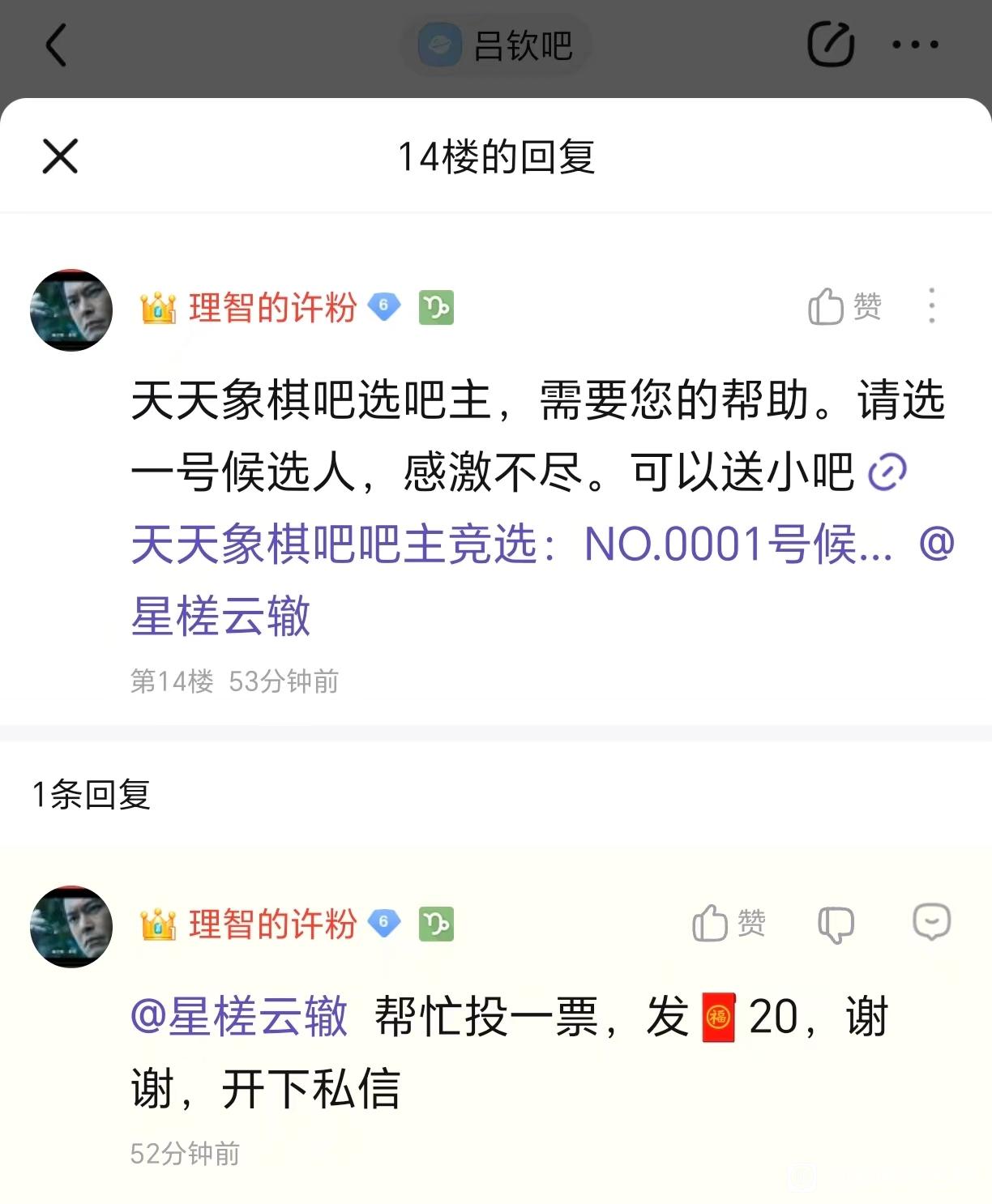Dislike the reply posted 52分钟前
Viewport: 992px width, 1204px height.
pos(836,923)
